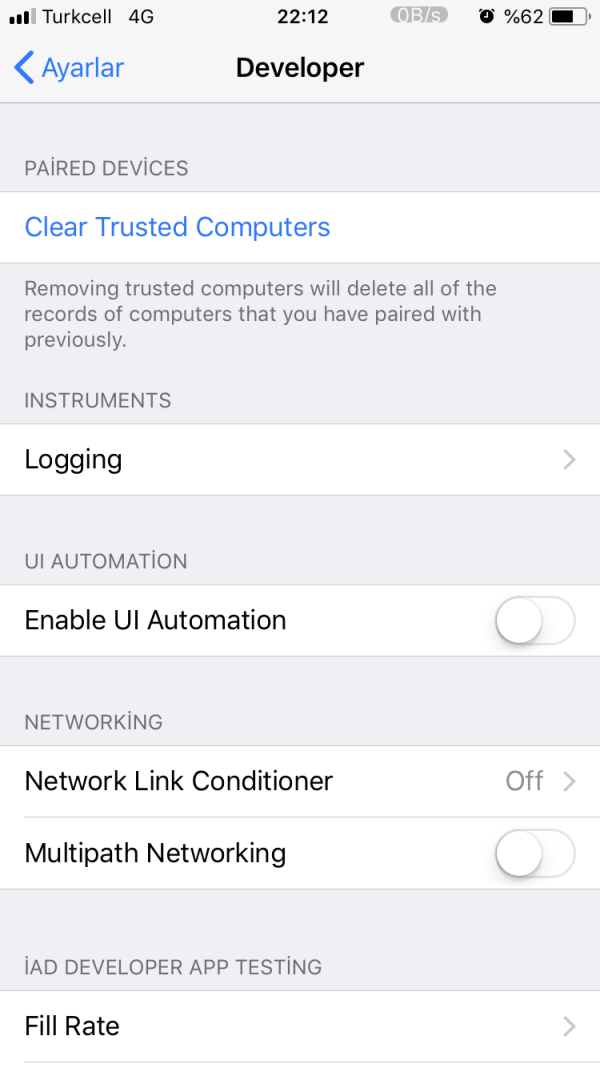The image size is (600, 1068).
Task: Open the Fill Rate setting
Action: (x=300, y=1026)
